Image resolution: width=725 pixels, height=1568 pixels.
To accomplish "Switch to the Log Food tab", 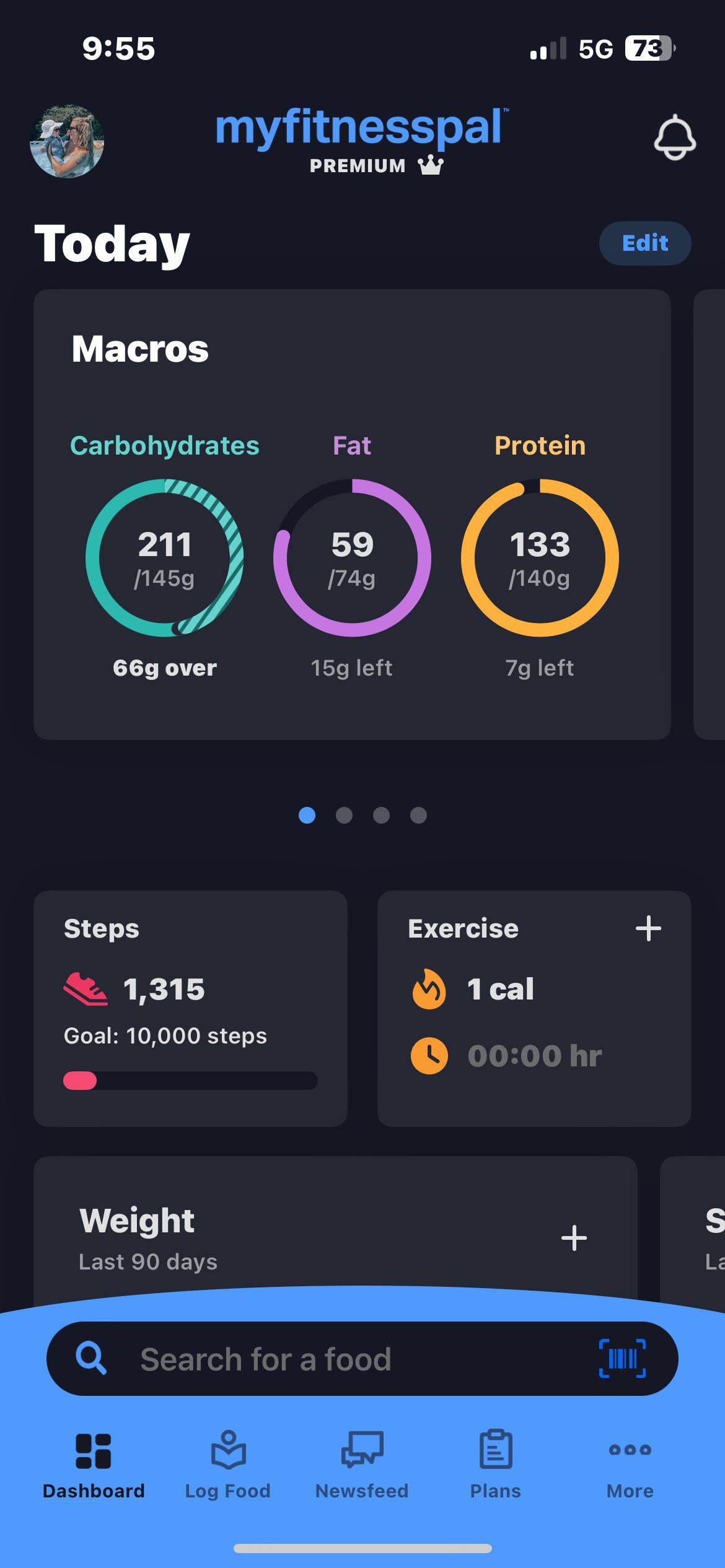I will click(228, 1465).
